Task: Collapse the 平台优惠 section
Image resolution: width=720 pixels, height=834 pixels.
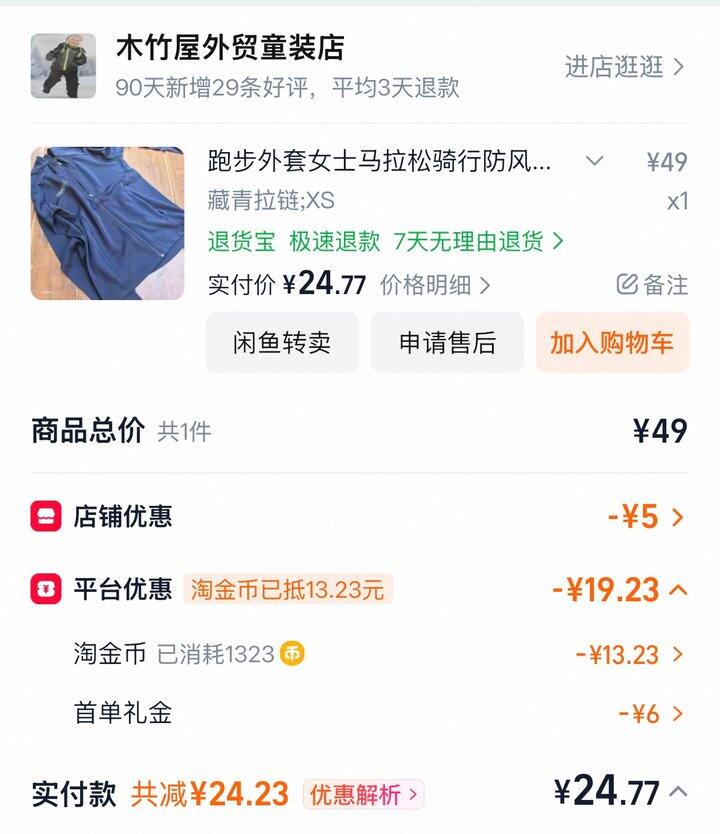Action: point(678,590)
